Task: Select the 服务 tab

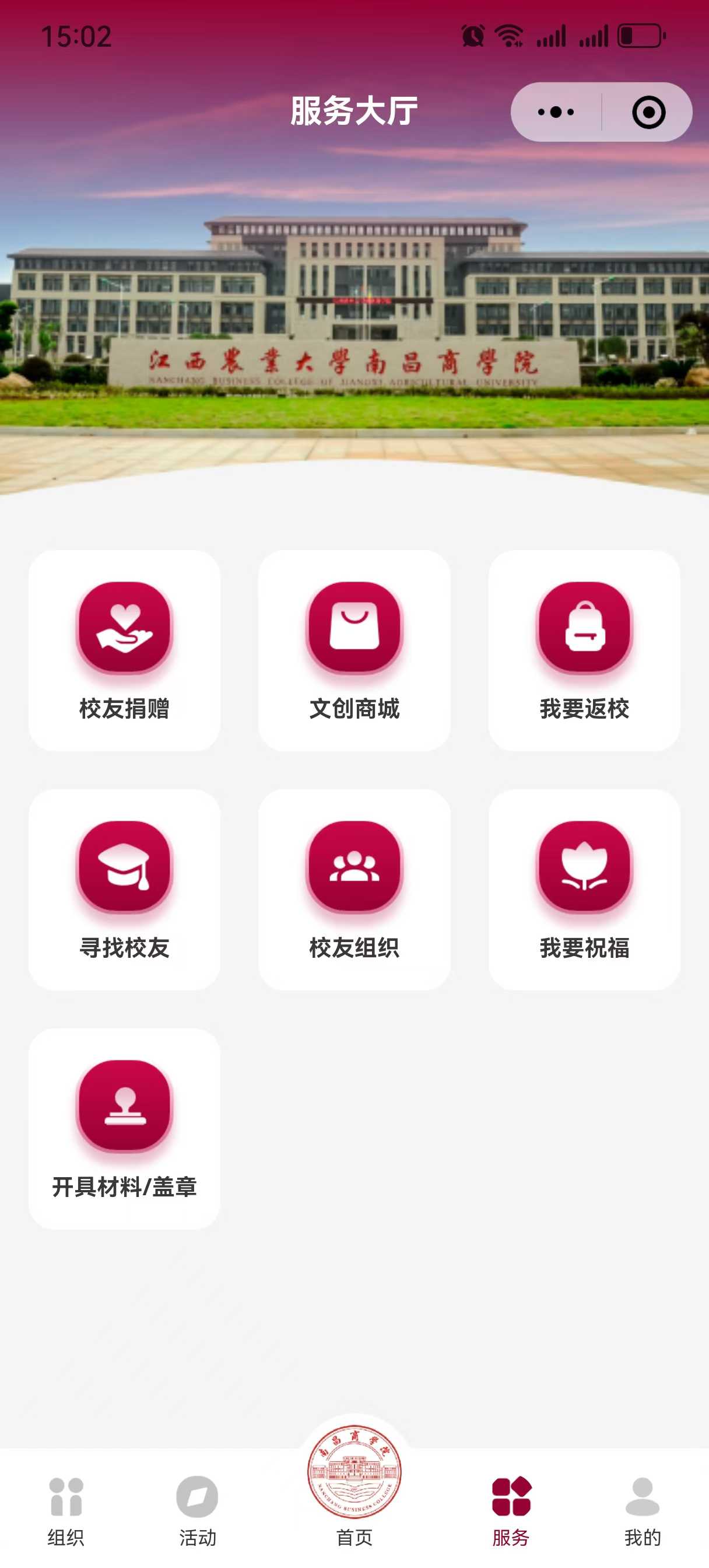Action: (511, 1511)
